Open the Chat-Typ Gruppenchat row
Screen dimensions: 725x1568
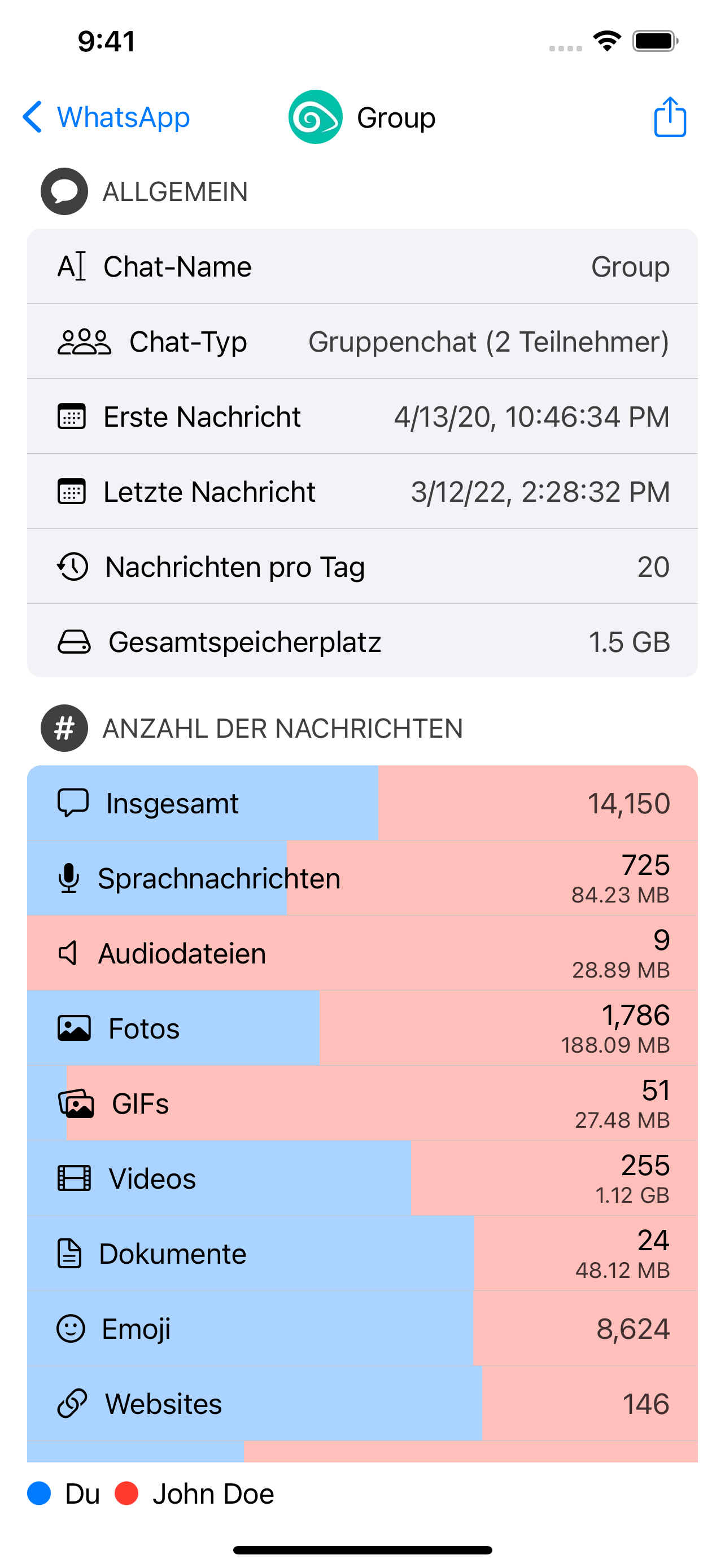pyautogui.click(x=362, y=341)
